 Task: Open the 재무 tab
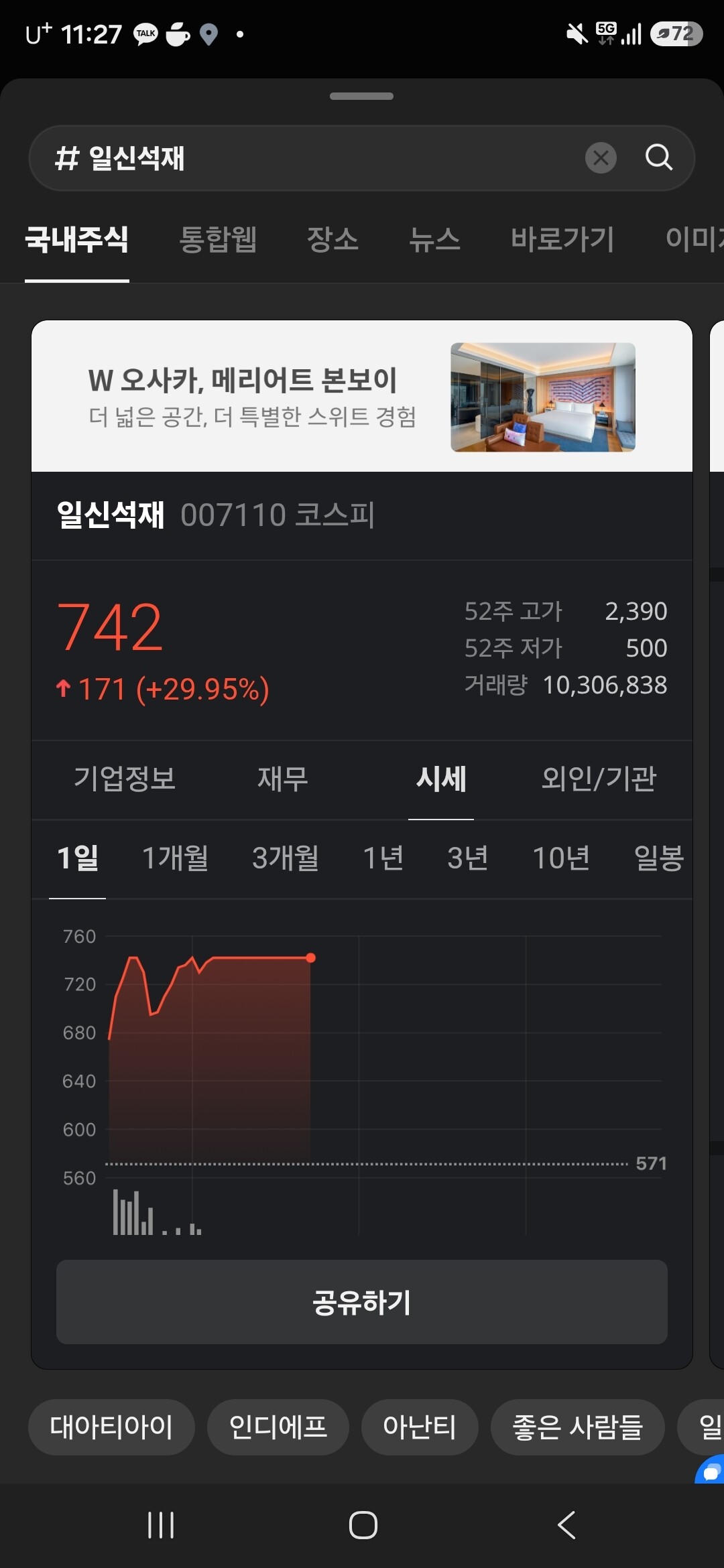283,779
